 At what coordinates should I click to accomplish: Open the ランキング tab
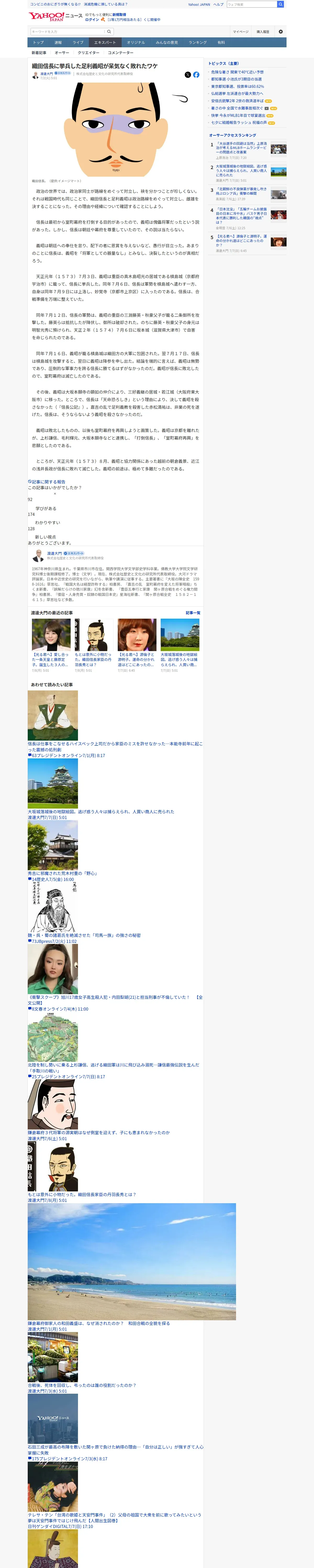[x=198, y=43]
